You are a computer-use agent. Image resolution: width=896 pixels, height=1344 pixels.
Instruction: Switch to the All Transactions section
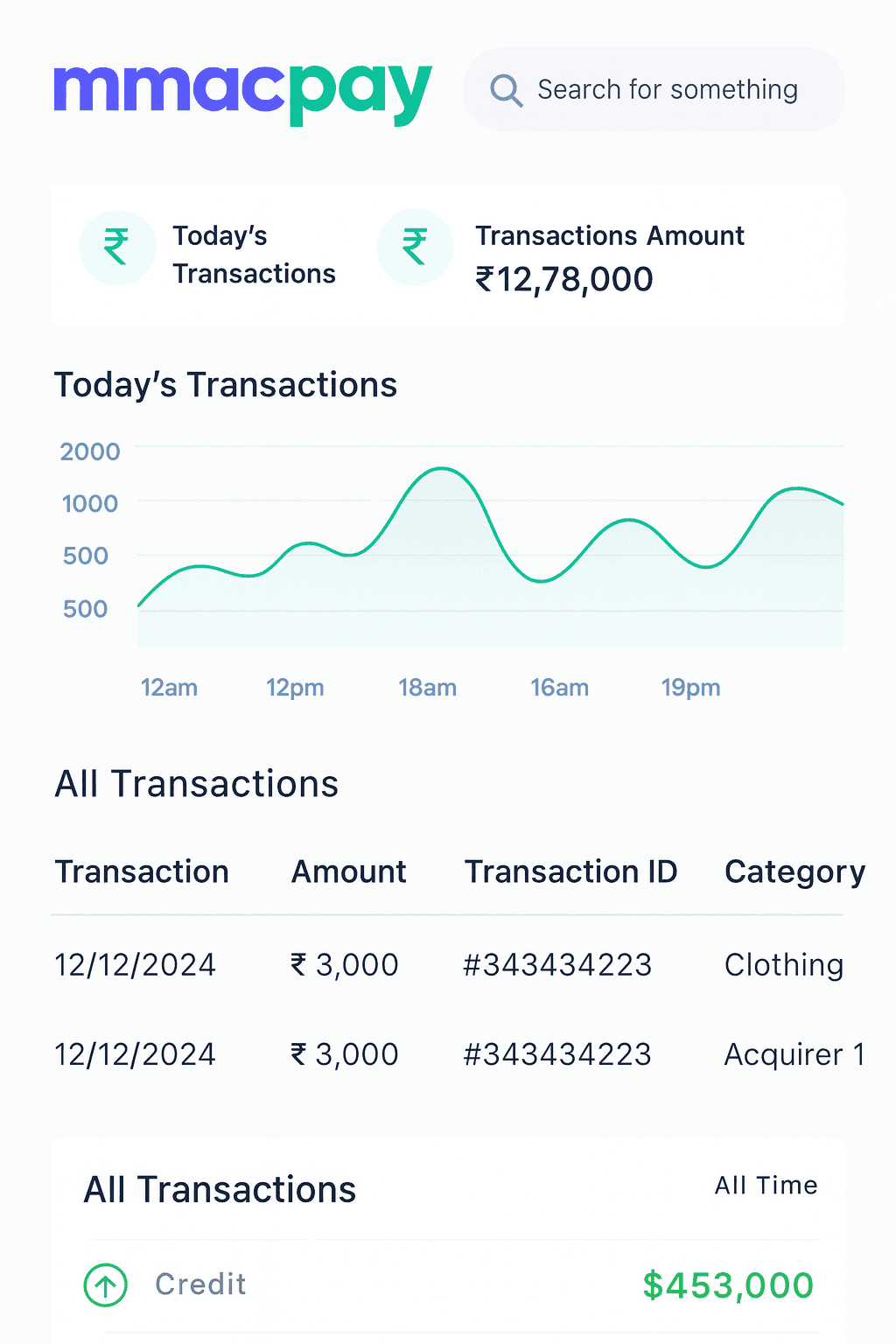(x=196, y=783)
